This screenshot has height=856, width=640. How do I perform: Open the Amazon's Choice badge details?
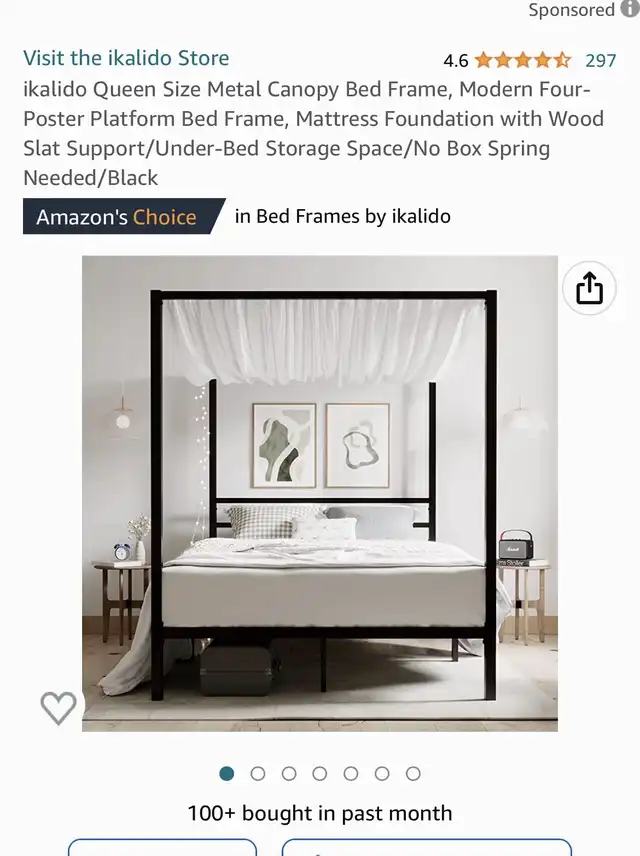[x=118, y=217]
